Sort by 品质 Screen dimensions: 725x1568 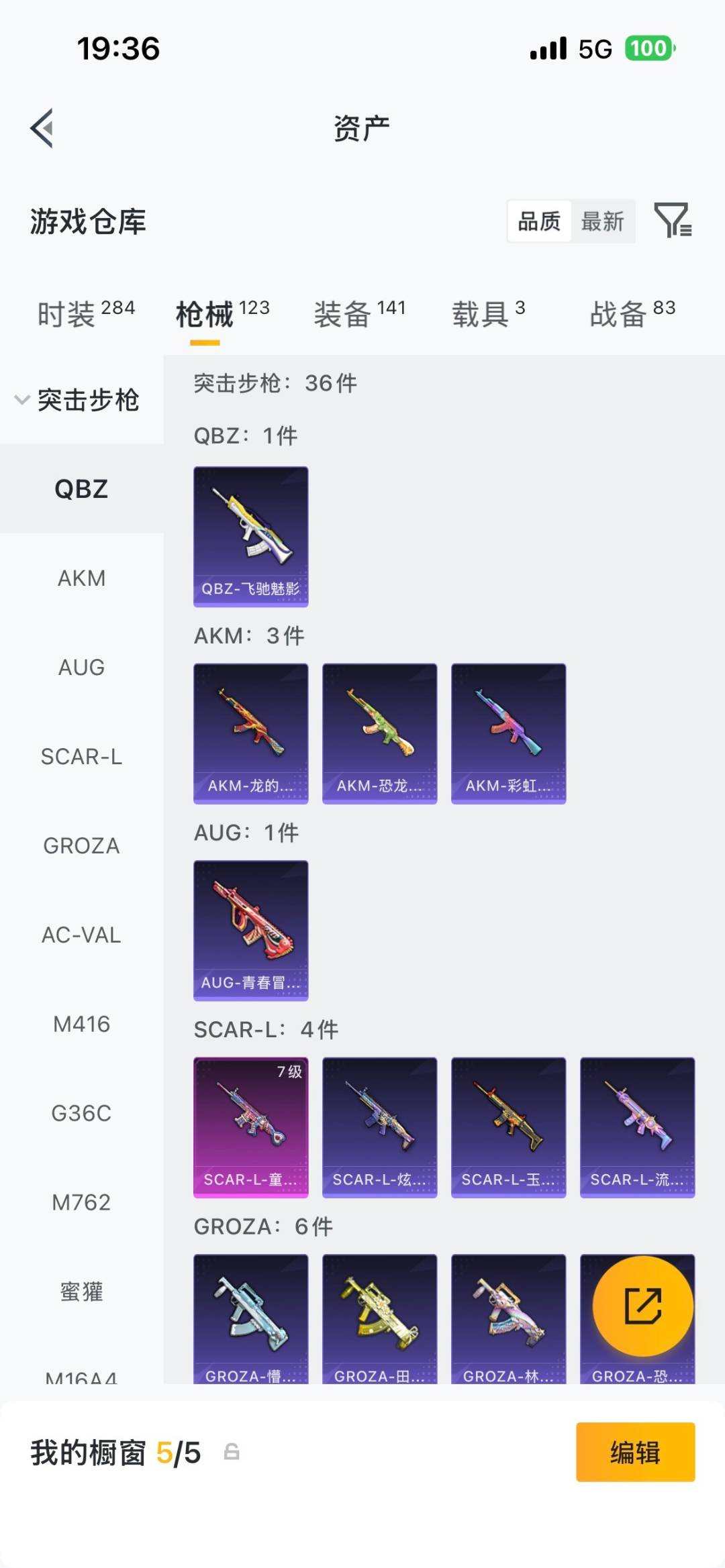coord(539,221)
